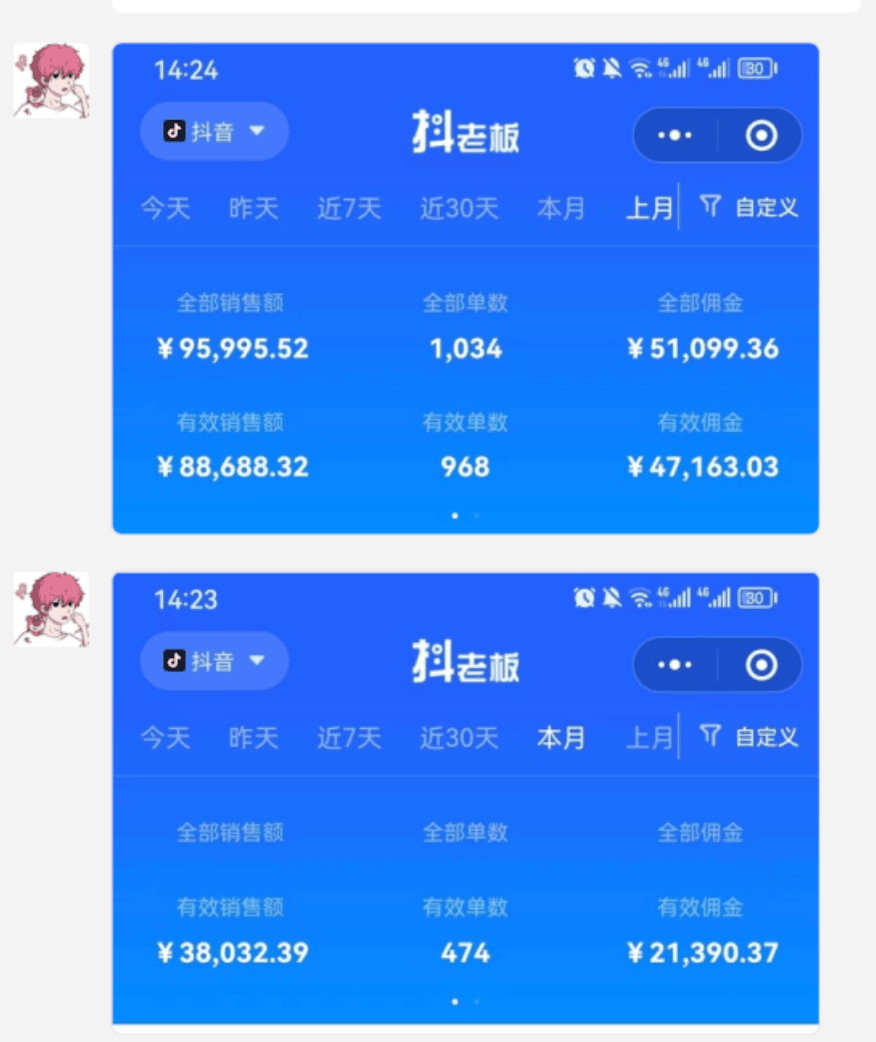The height and width of the screenshot is (1042, 876).
Task: Tap the sender's avatar beside the 14:23 image
Action: (x=51, y=609)
